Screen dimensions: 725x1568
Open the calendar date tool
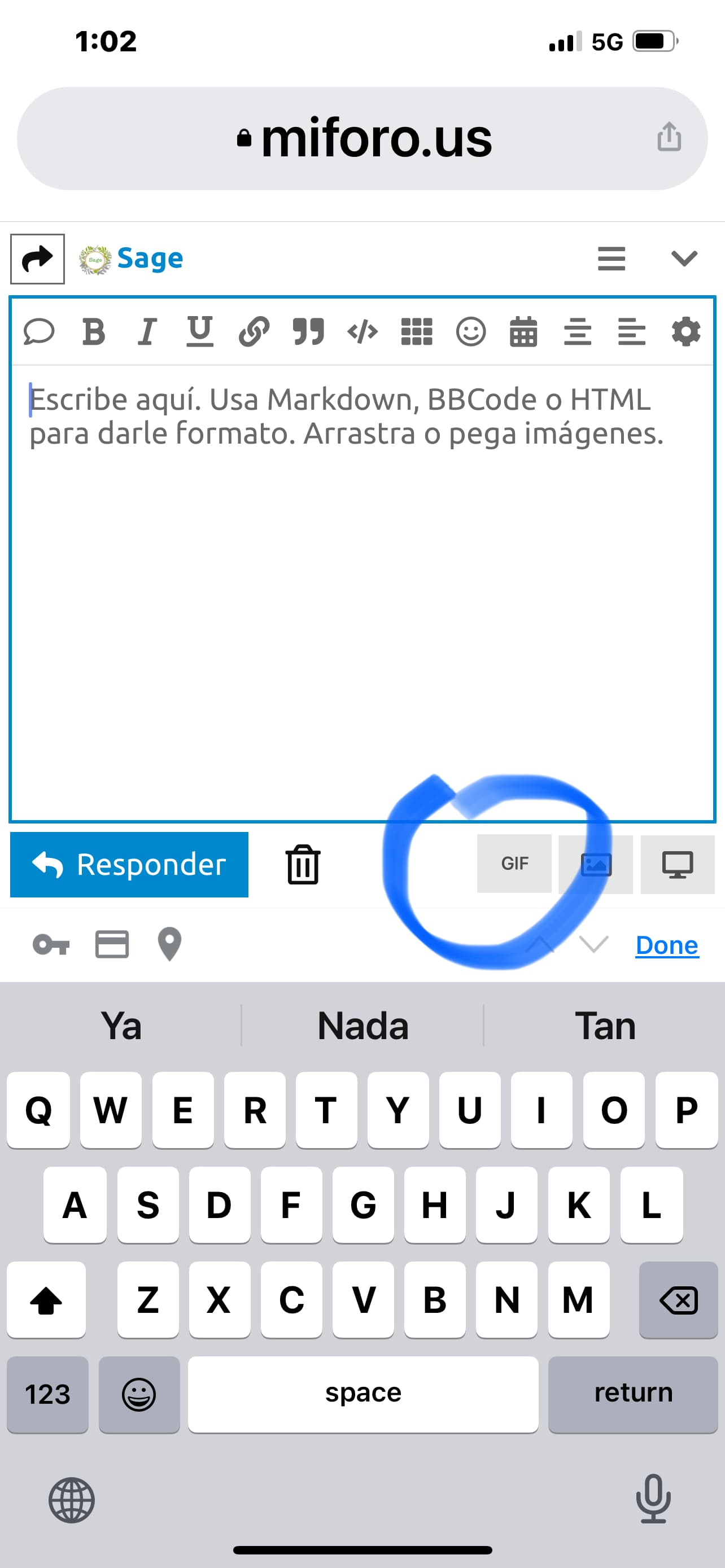(x=523, y=332)
